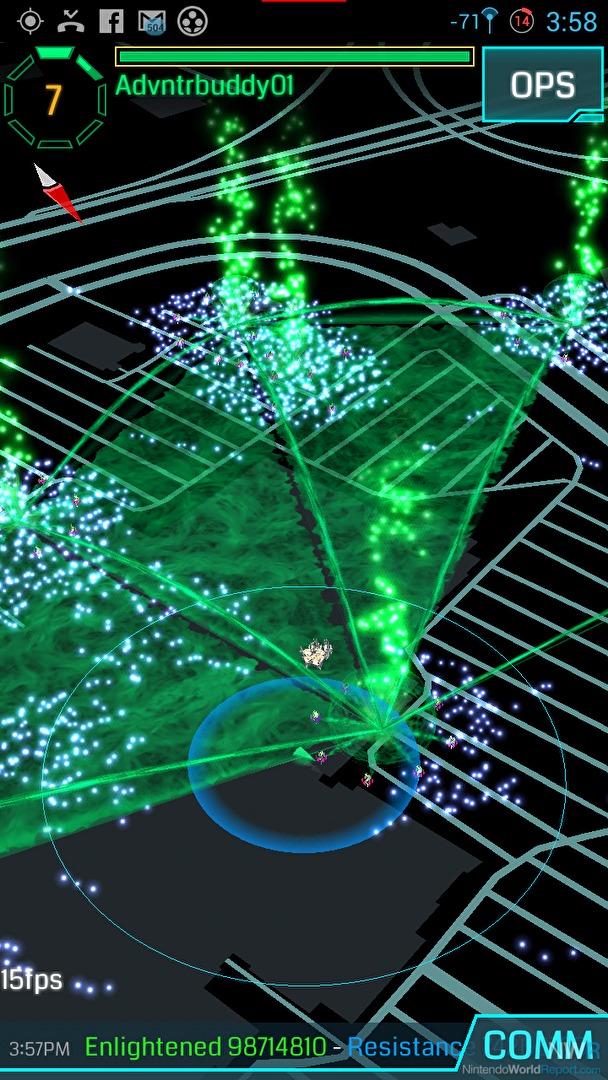Tap the level 7 agent badge
Screen dimensions: 608x1080
click(54, 98)
